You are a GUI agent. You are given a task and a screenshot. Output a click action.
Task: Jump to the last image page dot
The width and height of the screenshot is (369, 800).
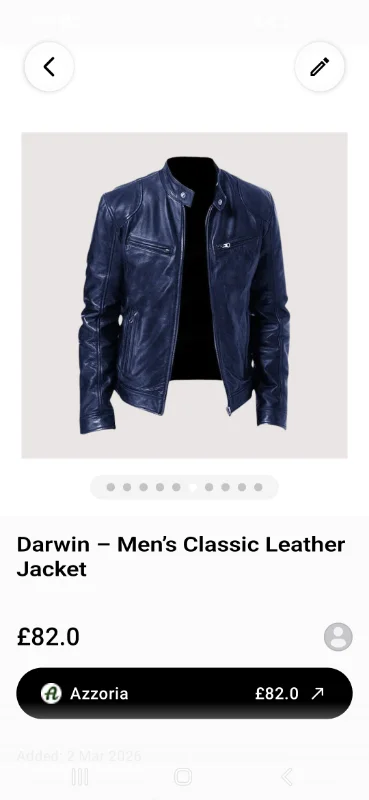[x=258, y=487]
